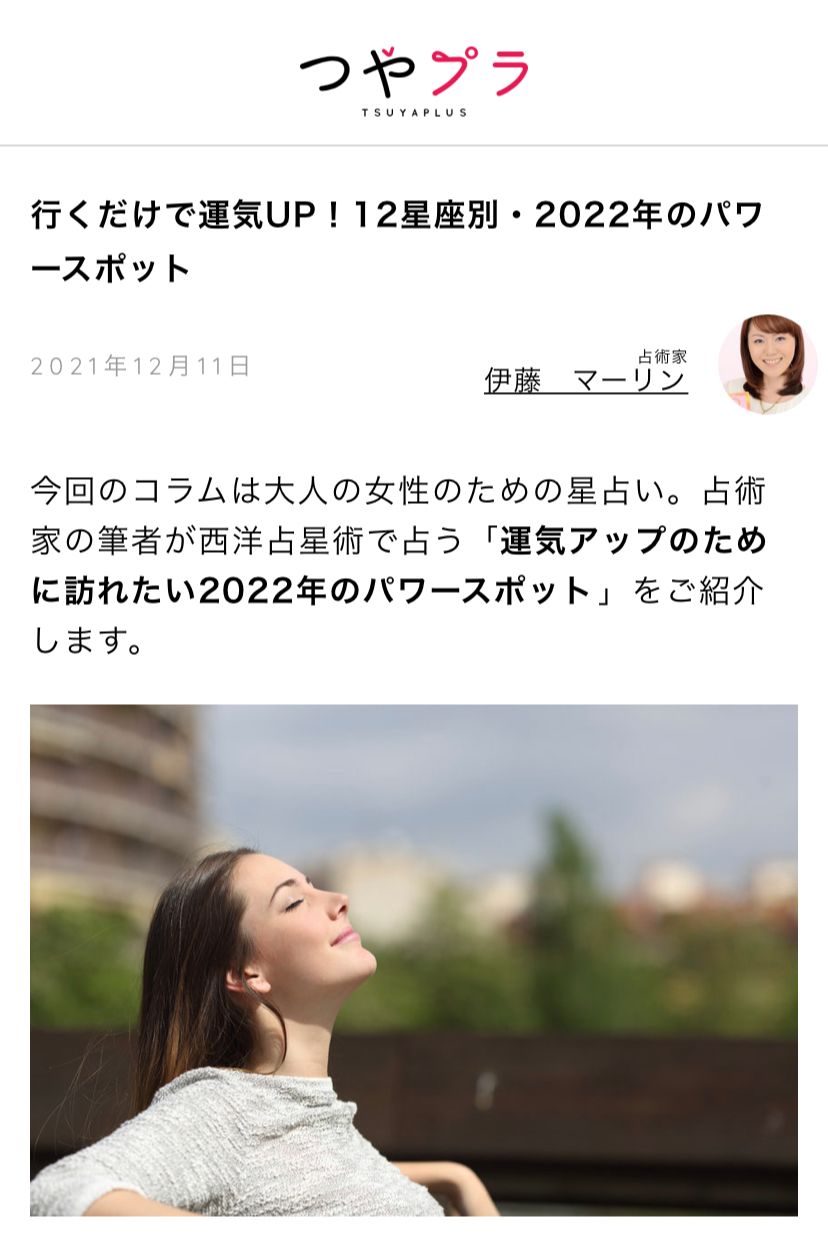
Task: Open author link 伊藤 マーリン
Action: (586, 379)
